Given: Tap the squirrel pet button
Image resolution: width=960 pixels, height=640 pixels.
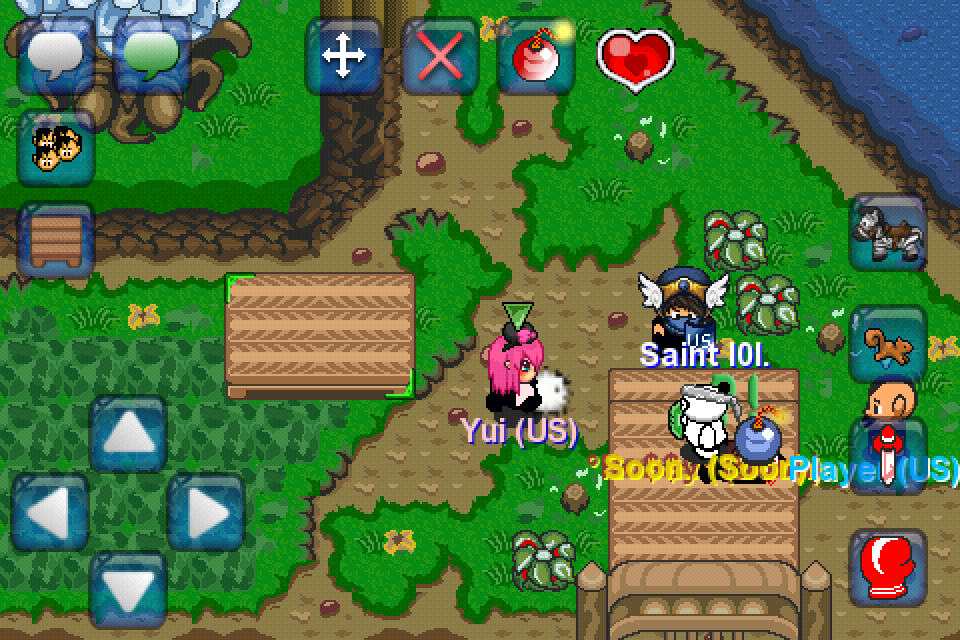Looking at the screenshot, I should point(888,344).
